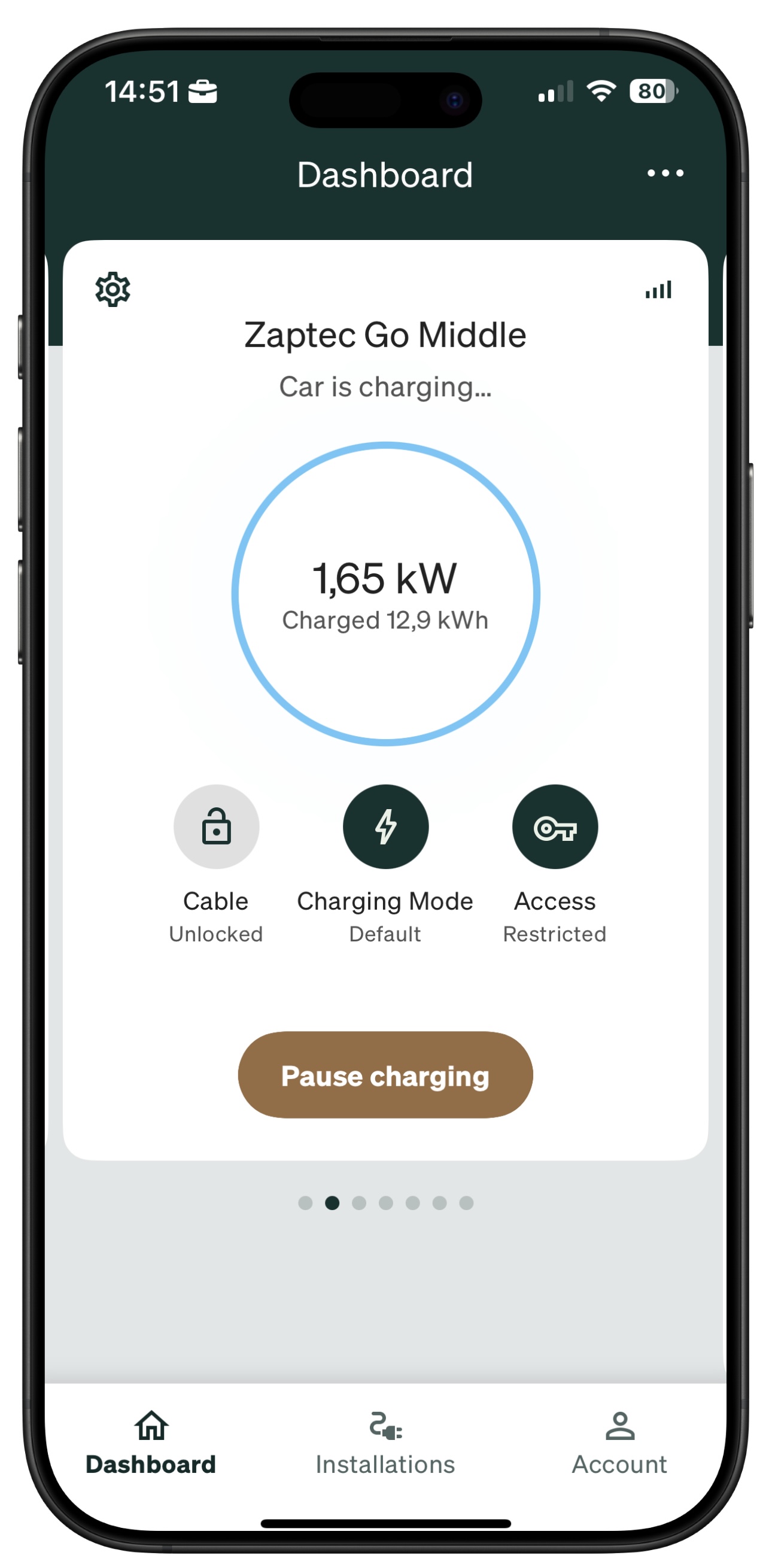Open Charging Mode options
Image resolution: width=769 pixels, height=1568 pixels.
point(385,826)
